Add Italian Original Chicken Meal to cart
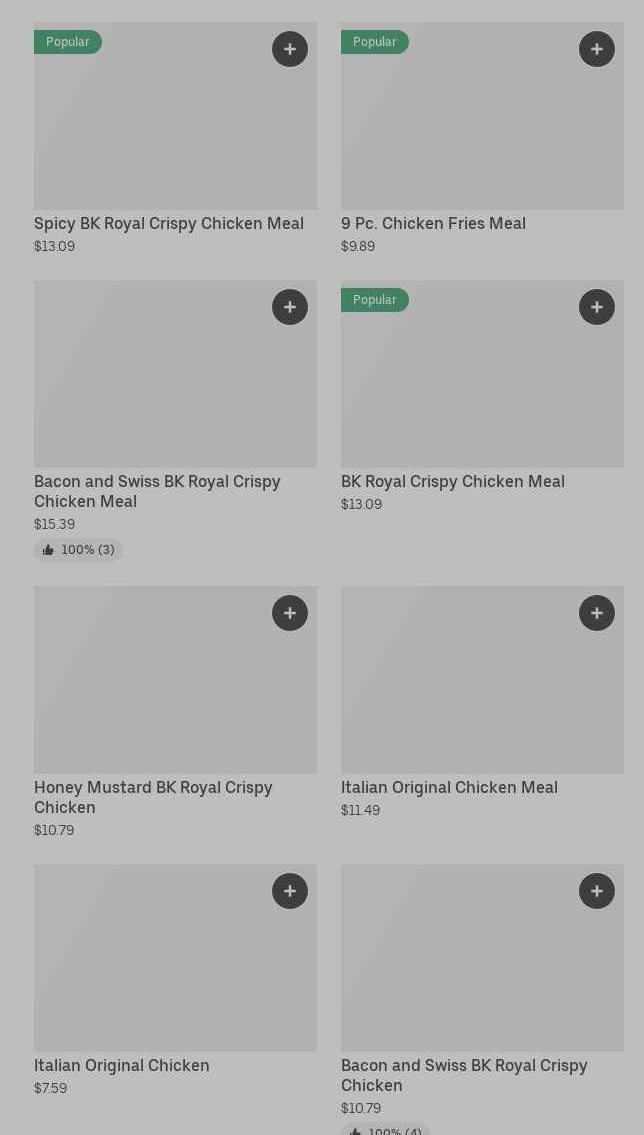This screenshot has width=644, height=1135. (597, 613)
